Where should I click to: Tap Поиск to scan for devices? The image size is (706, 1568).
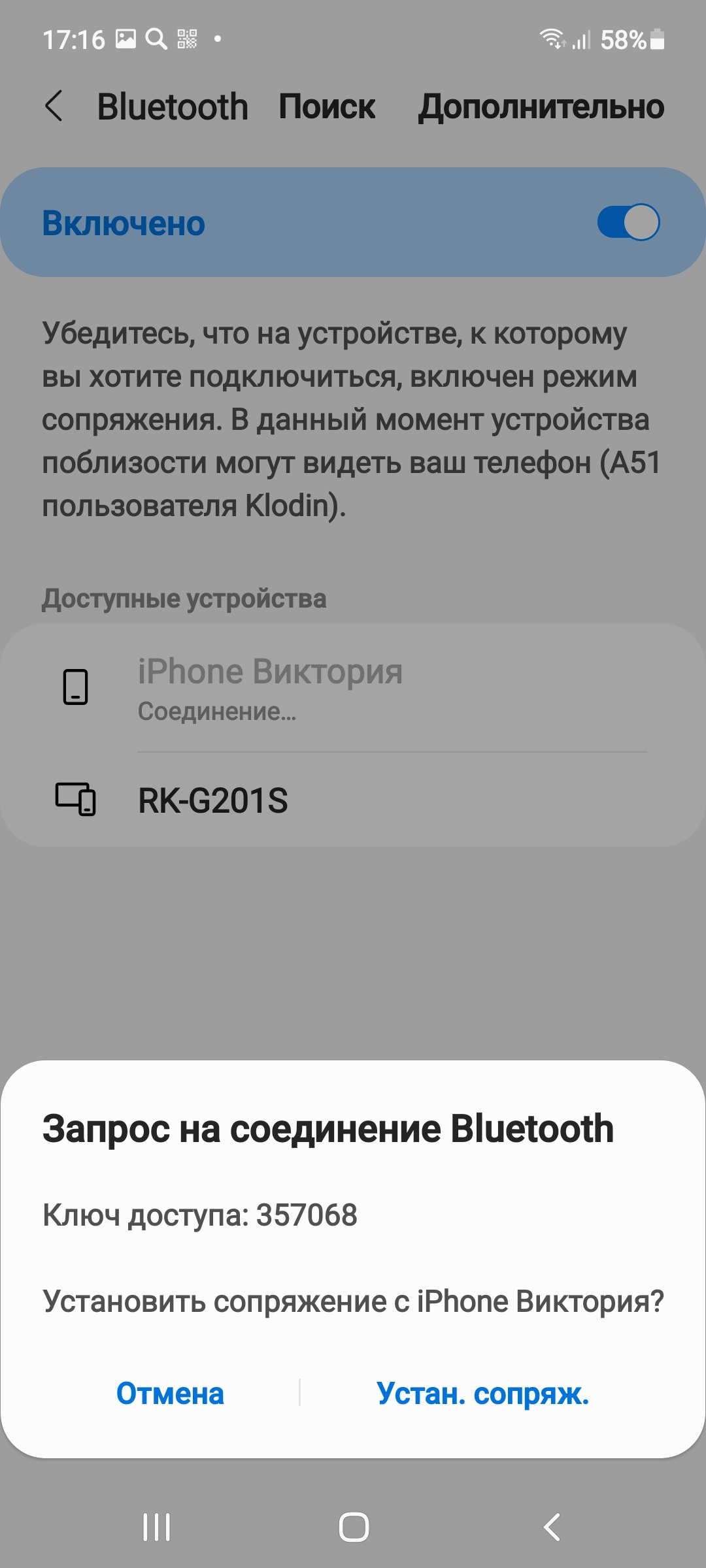(327, 106)
